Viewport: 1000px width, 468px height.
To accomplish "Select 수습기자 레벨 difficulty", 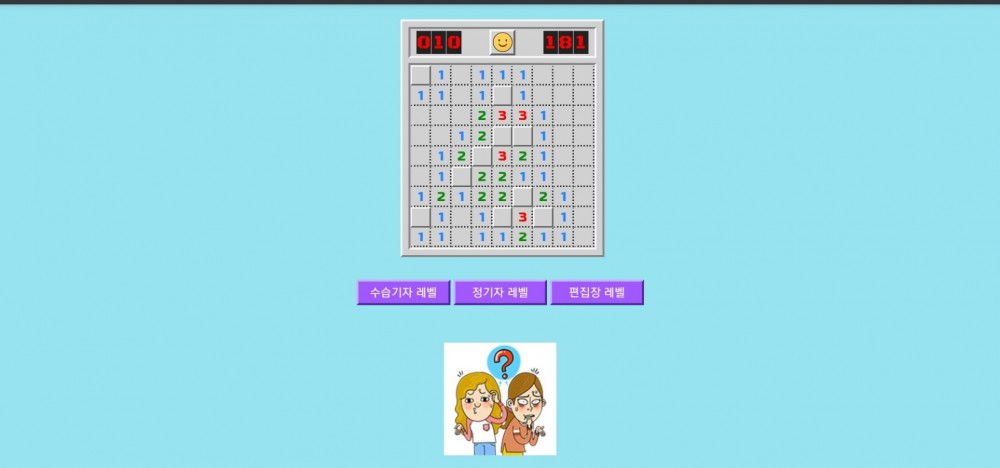I will pyautogui.click(x=403, y=293).
